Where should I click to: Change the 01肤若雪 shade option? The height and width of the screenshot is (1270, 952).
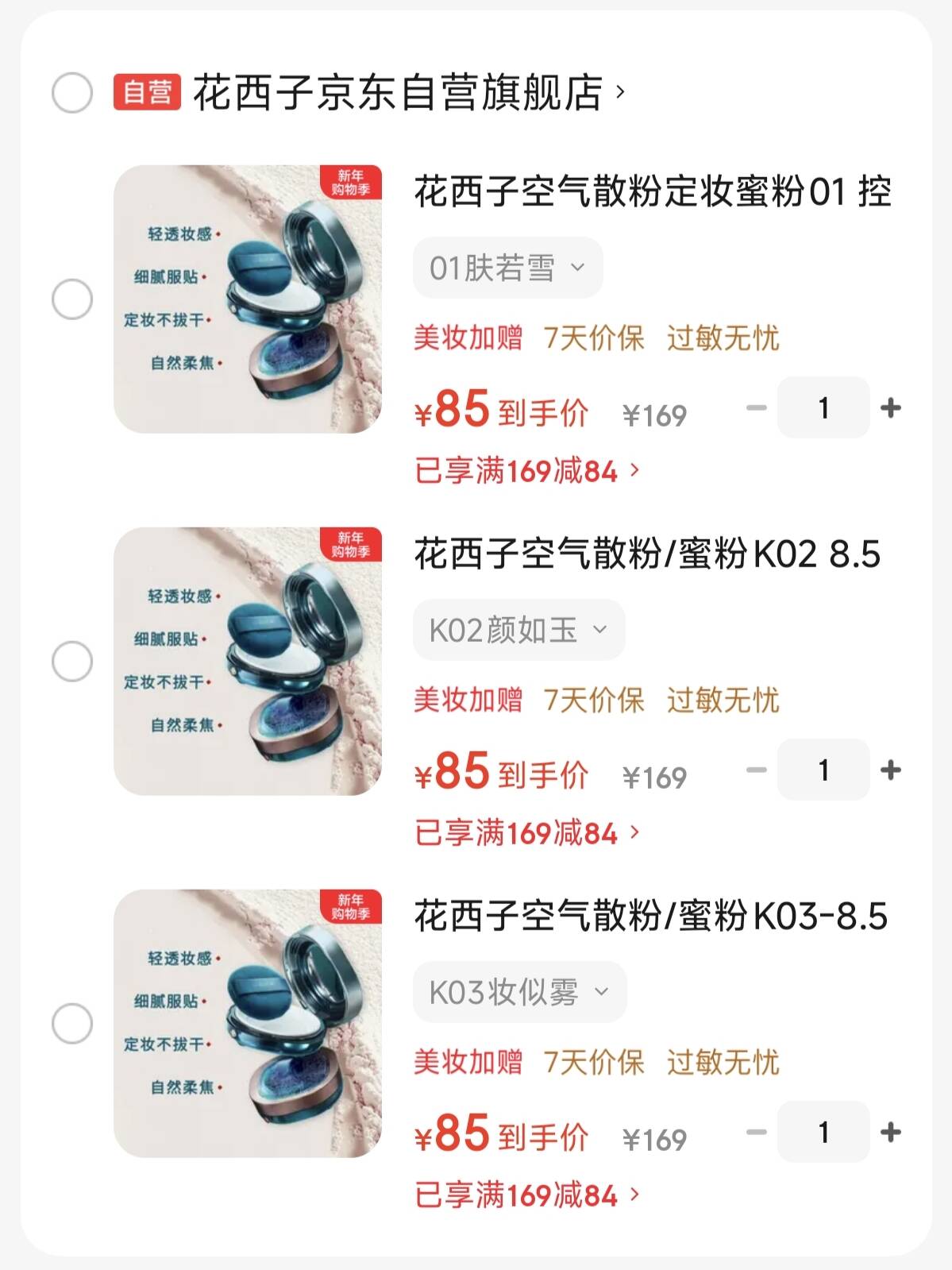click(507, 268)
